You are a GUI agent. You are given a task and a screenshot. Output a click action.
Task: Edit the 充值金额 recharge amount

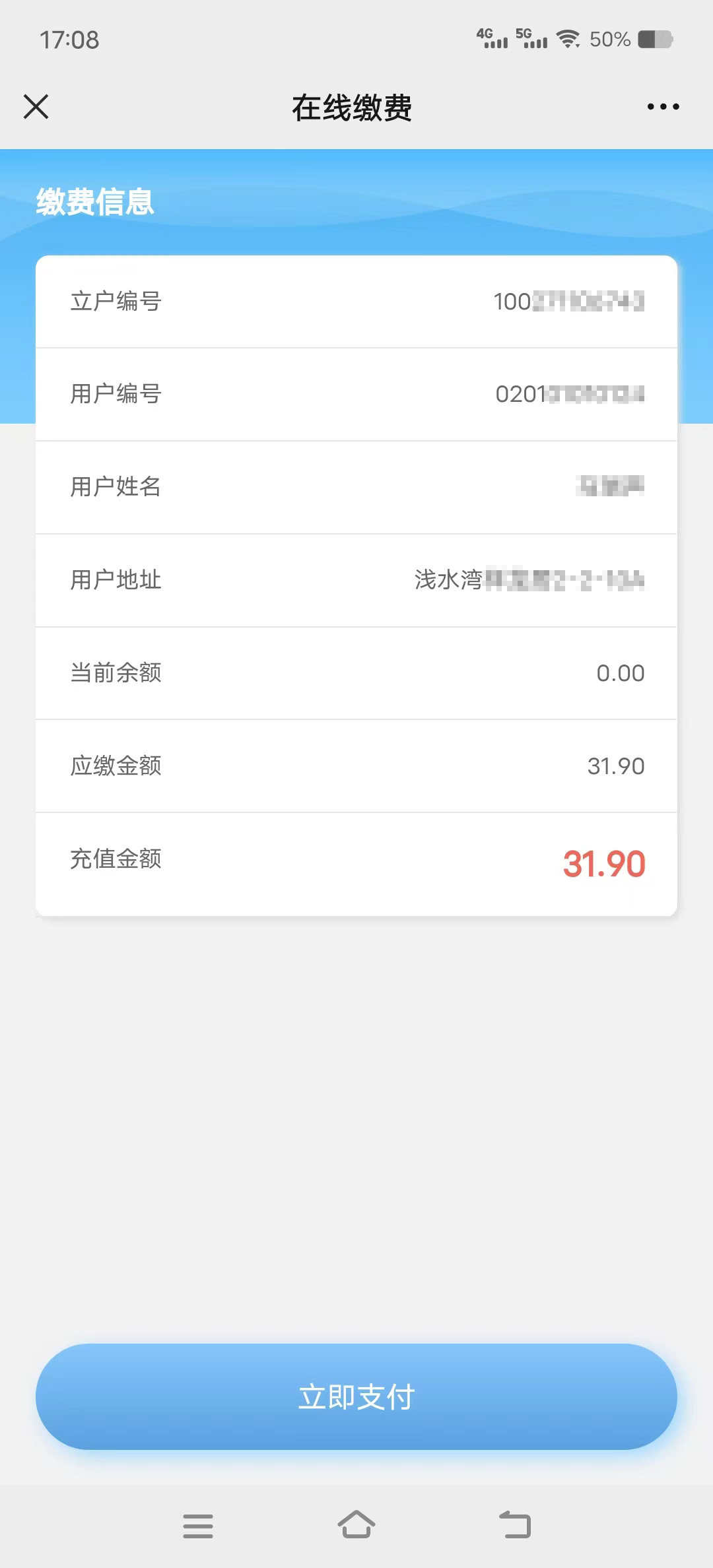point(603,864)
